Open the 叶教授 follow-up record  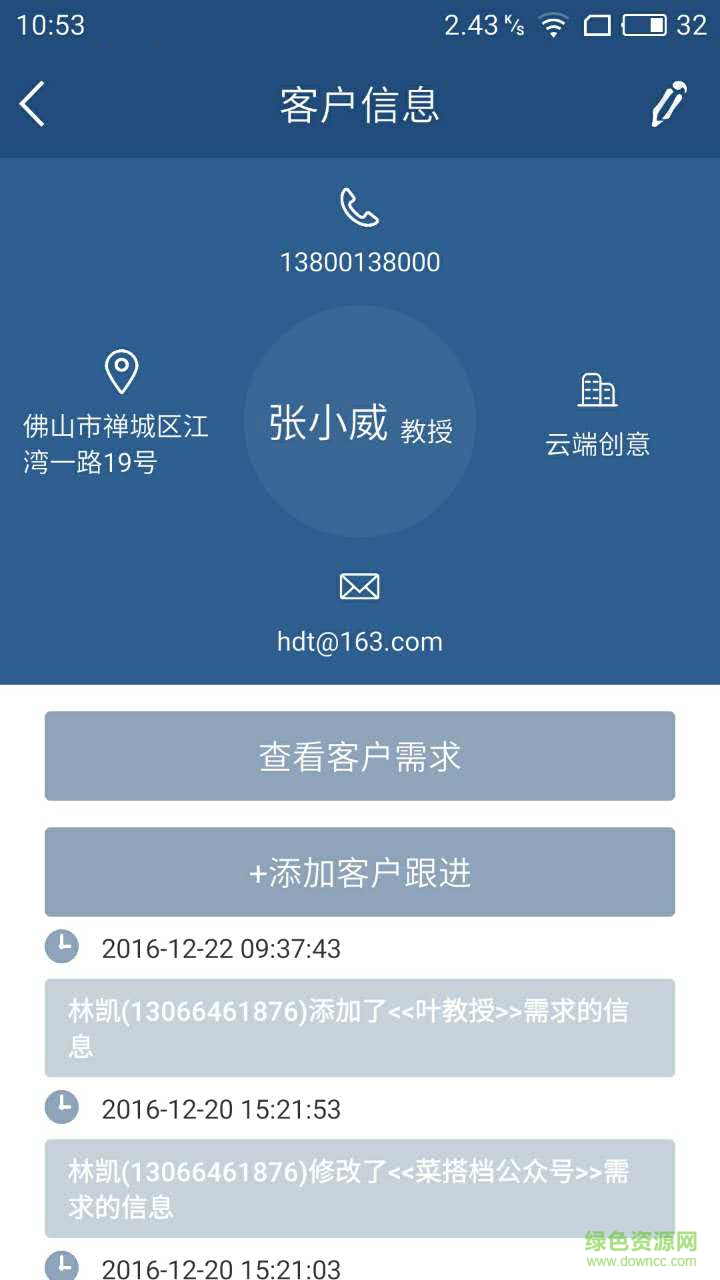click(360, 1028)
